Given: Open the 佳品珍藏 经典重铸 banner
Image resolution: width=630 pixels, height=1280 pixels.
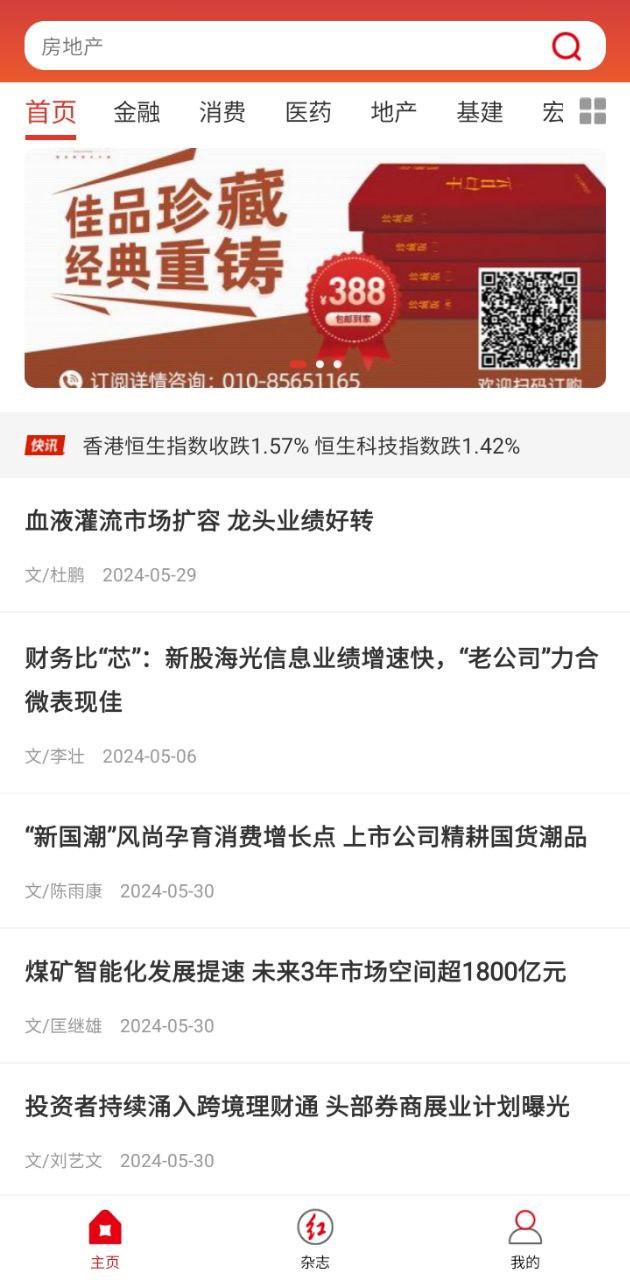Looking at the screenshot, I should pyautogui.click(x=315, y=268).
